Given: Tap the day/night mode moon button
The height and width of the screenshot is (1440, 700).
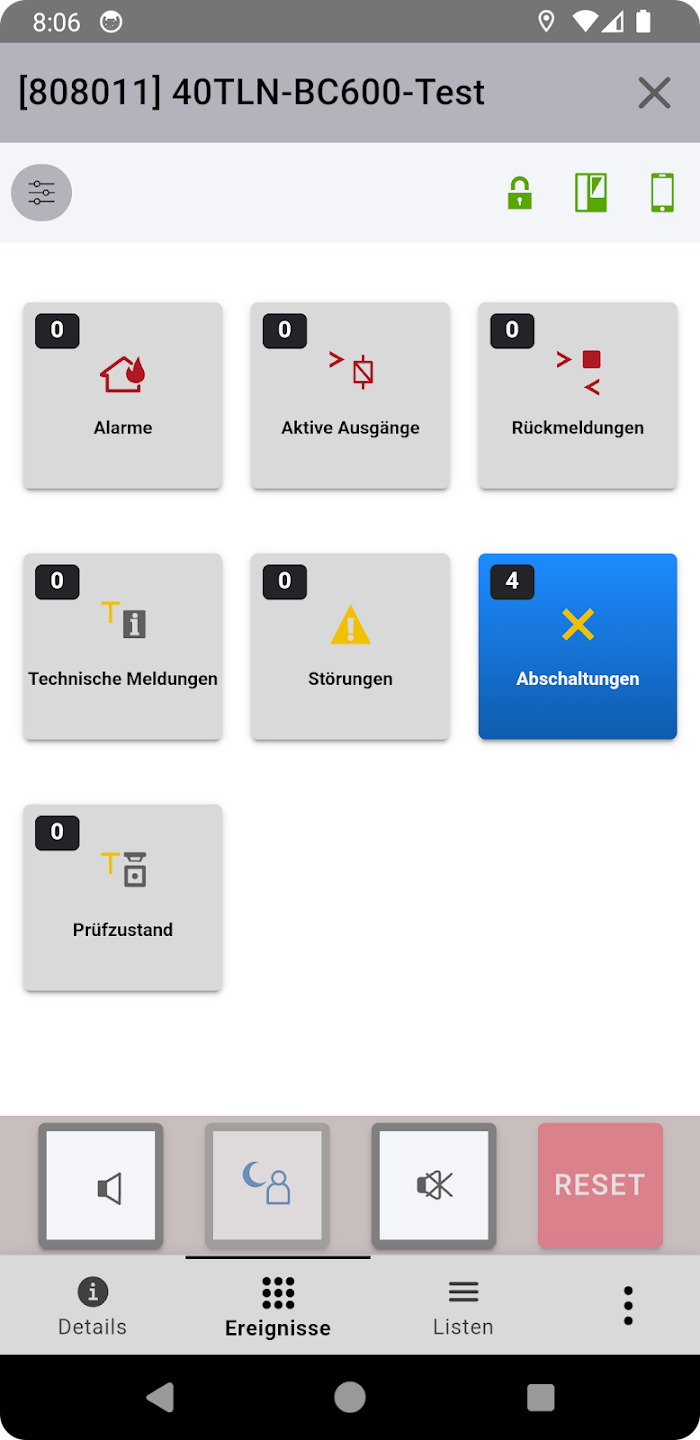Looking at the screenshot, I should click(x=267, y=1186).
